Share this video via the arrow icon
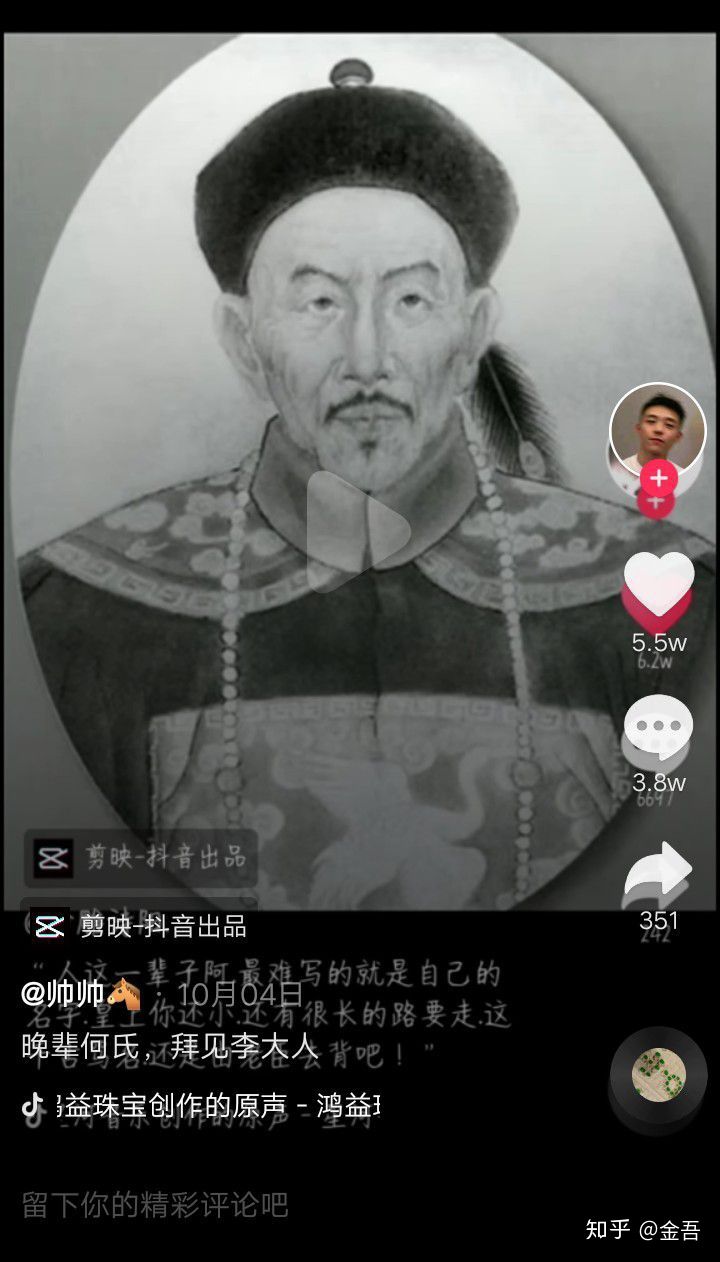The width and height of the screenshot is (720, 1262). pos(658,873)
